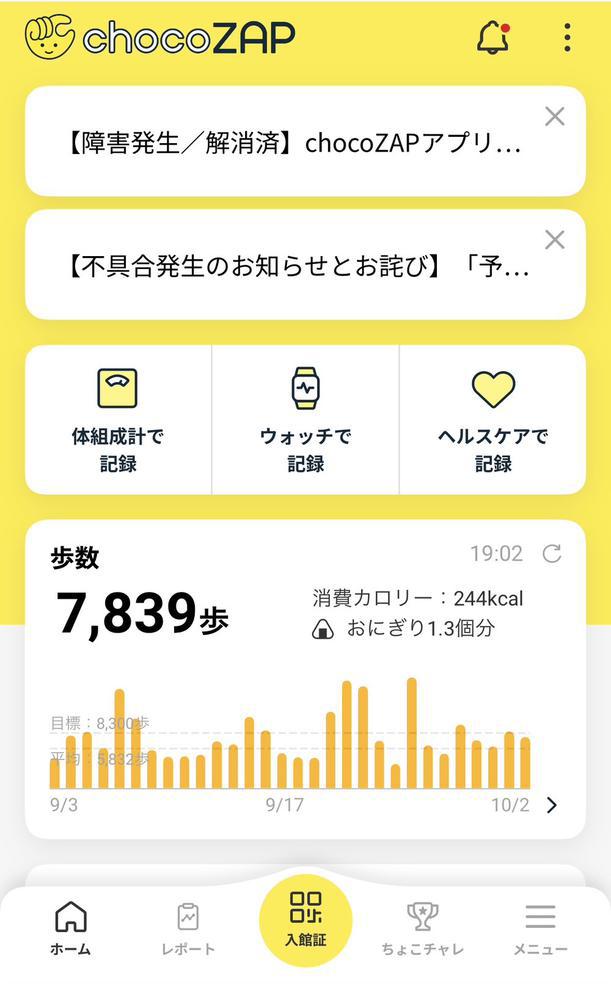Open the 入館証 QR entry pass

(x=306, y=918)
